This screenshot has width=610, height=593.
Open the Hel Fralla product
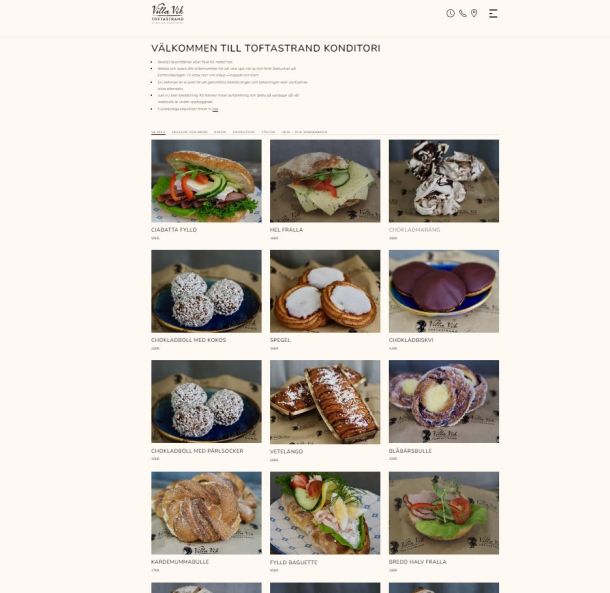325,181
